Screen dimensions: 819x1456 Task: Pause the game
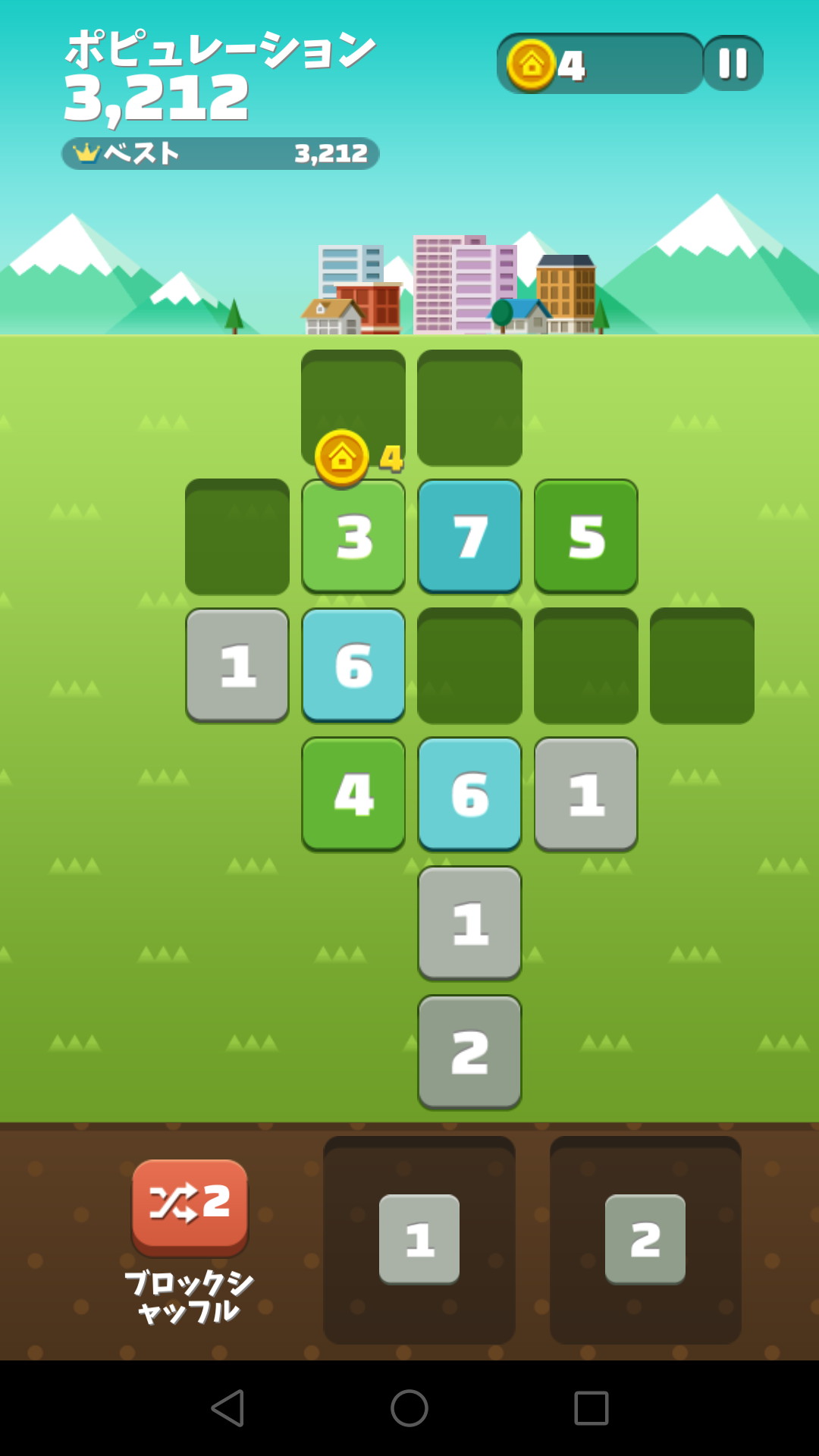[733, 64]
